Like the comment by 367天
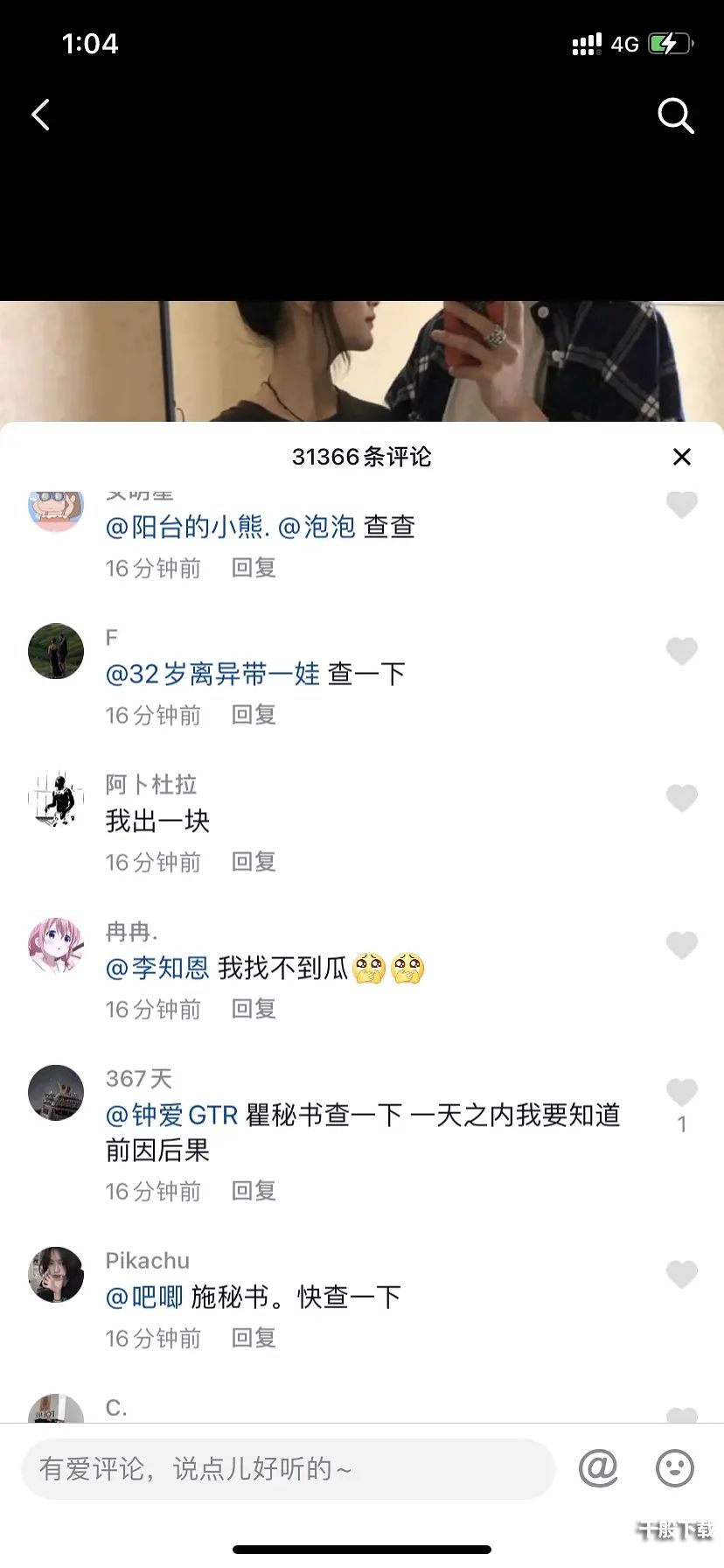The height and width of the screenshot is (1568, 724). (682, 1092)
